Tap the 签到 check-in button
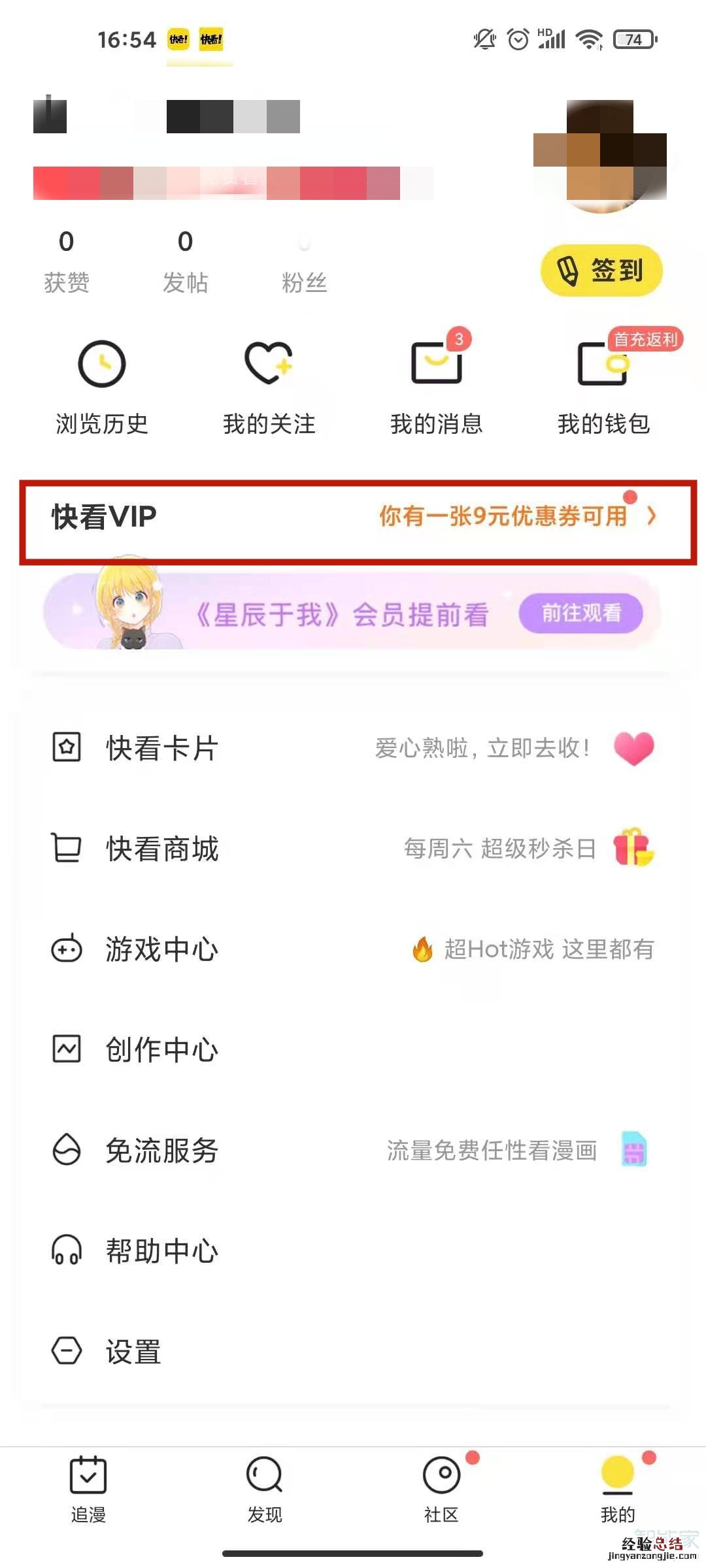This screenshot has height=1568, width=706. coord(601,270)
